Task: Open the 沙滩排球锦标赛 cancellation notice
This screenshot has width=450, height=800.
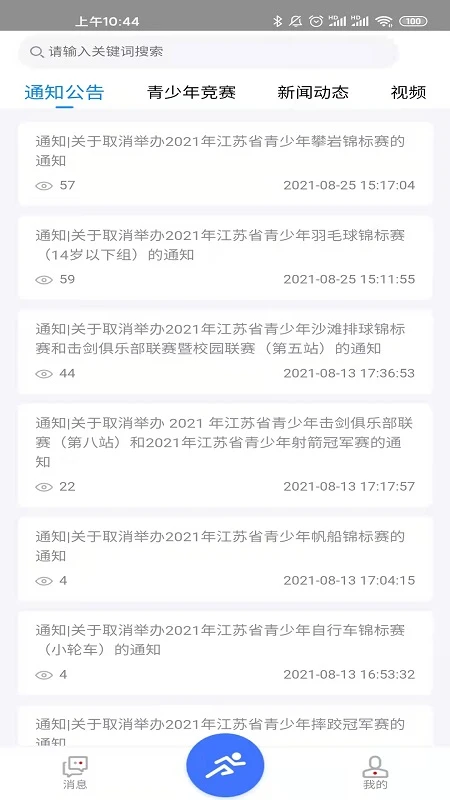Action: 225,352
